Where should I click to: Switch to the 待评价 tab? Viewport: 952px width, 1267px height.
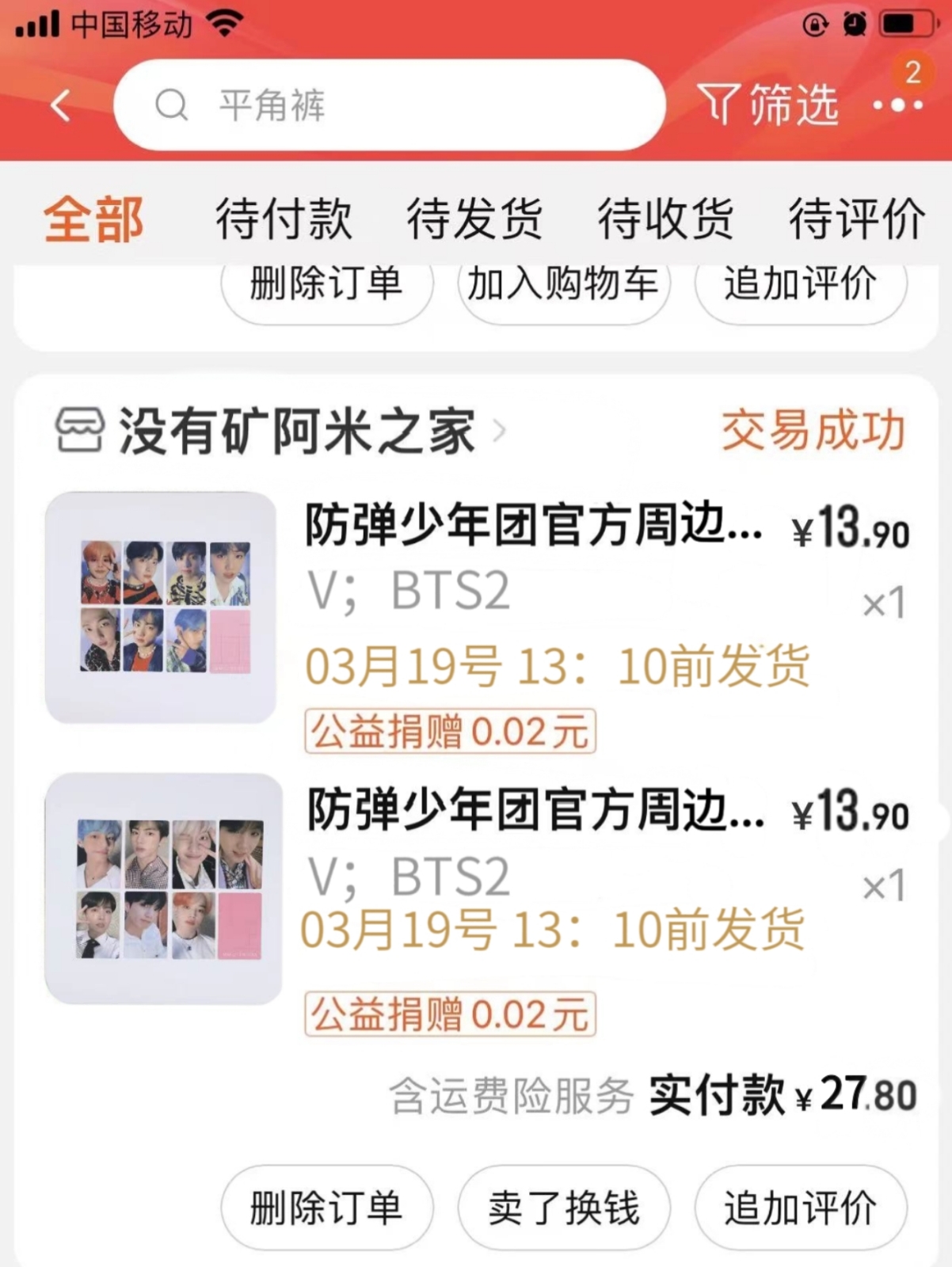click(856, 219)
